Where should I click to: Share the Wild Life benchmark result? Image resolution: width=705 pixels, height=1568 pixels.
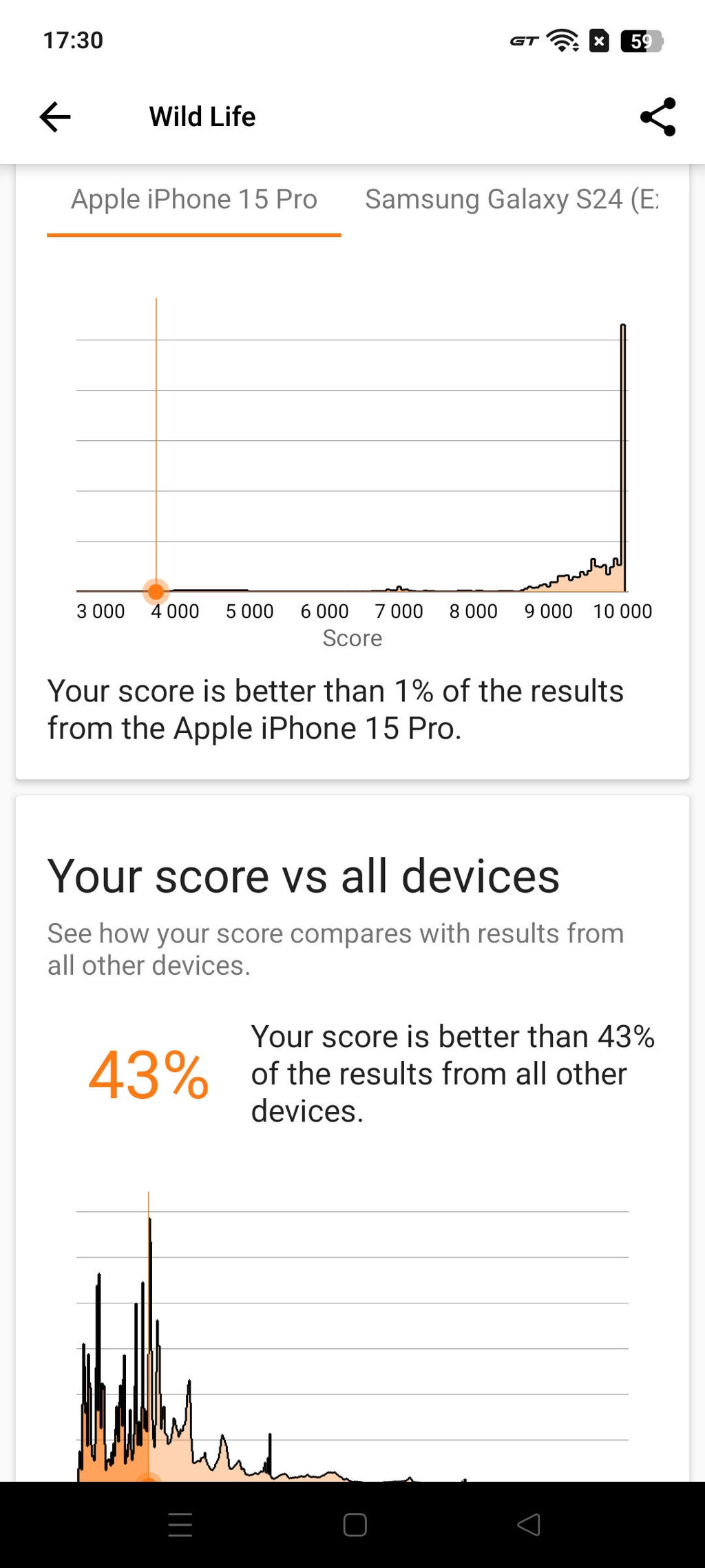coord(657,117)
